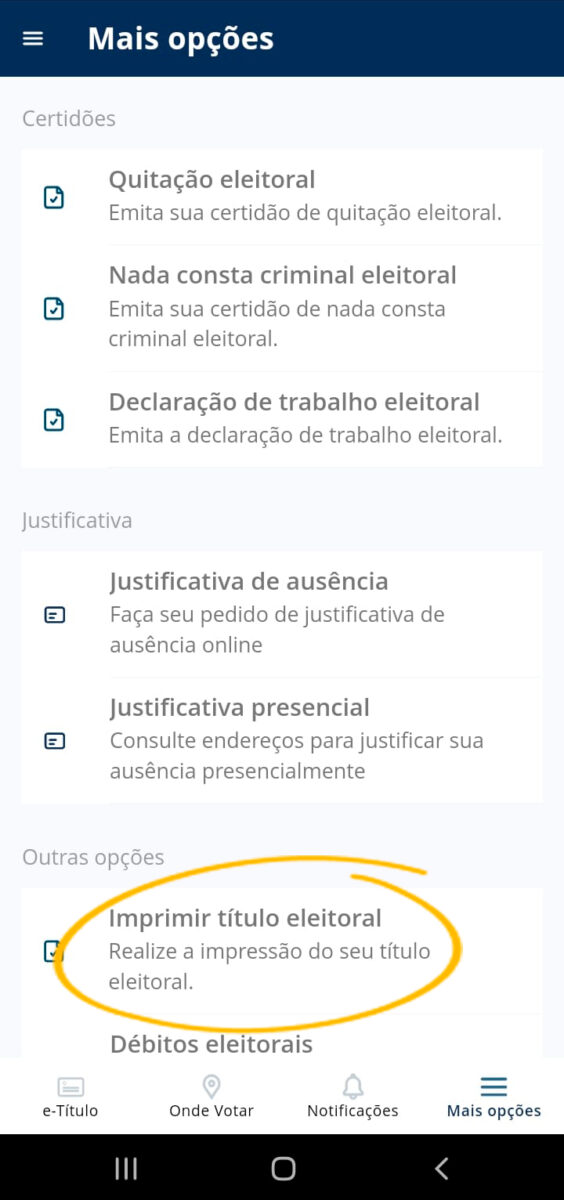
Task: Tap the system back button
Action: pyautogui.click(x=441, y=1168)
